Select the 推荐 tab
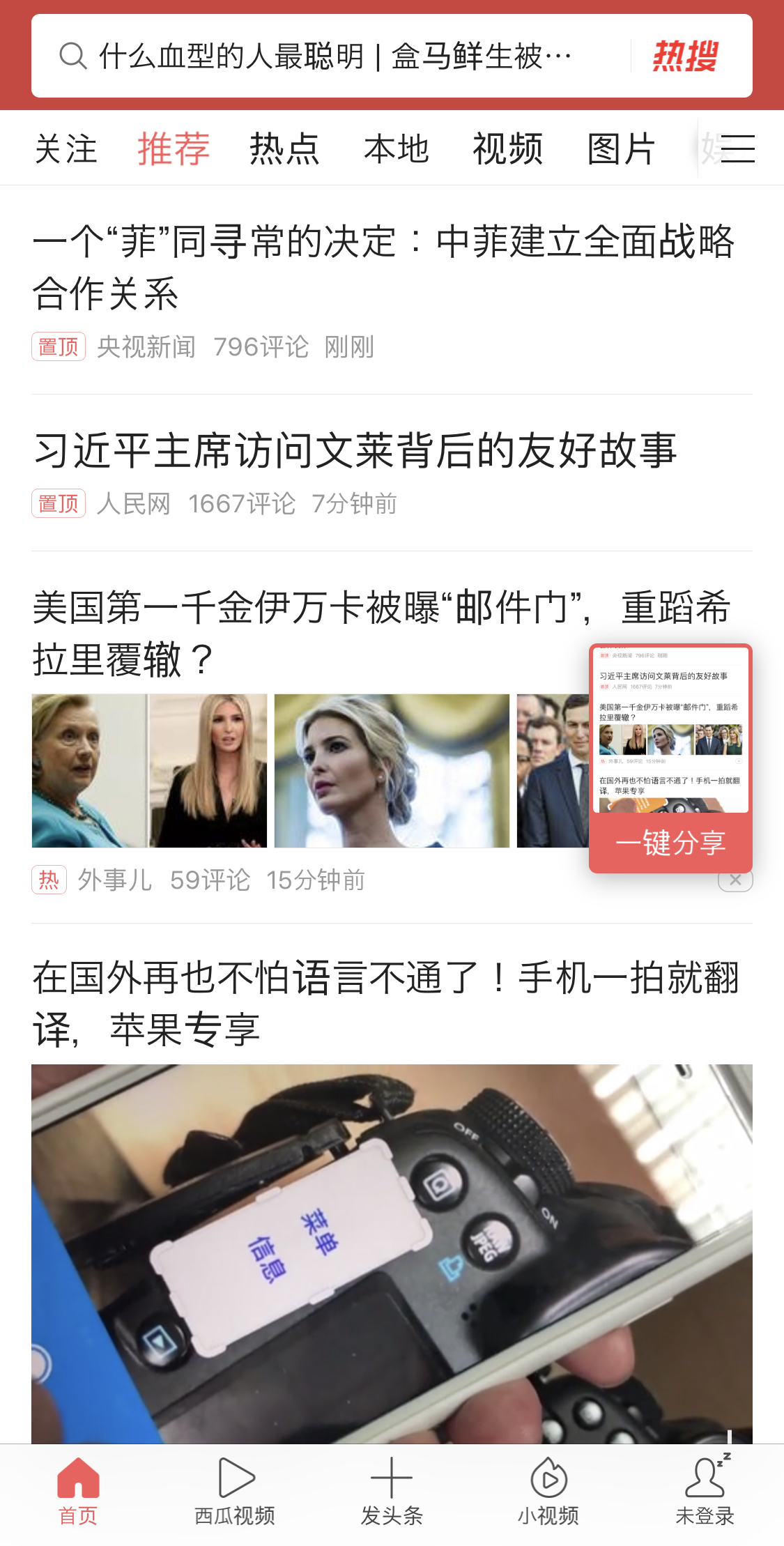This screenshot has width=784, height=1546. click(174, 149)
